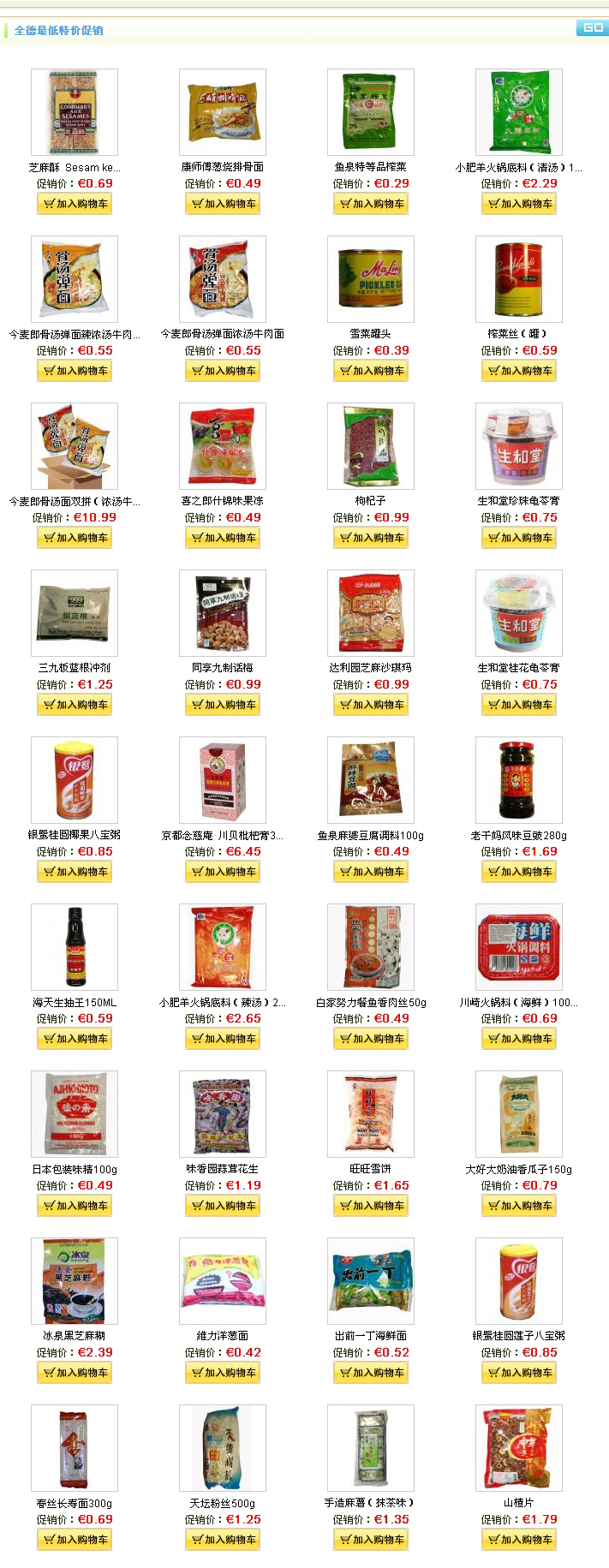Add 旺旺雪饼 to shopping cart
Screen dimensions: 609x1568
(371, 1206)
